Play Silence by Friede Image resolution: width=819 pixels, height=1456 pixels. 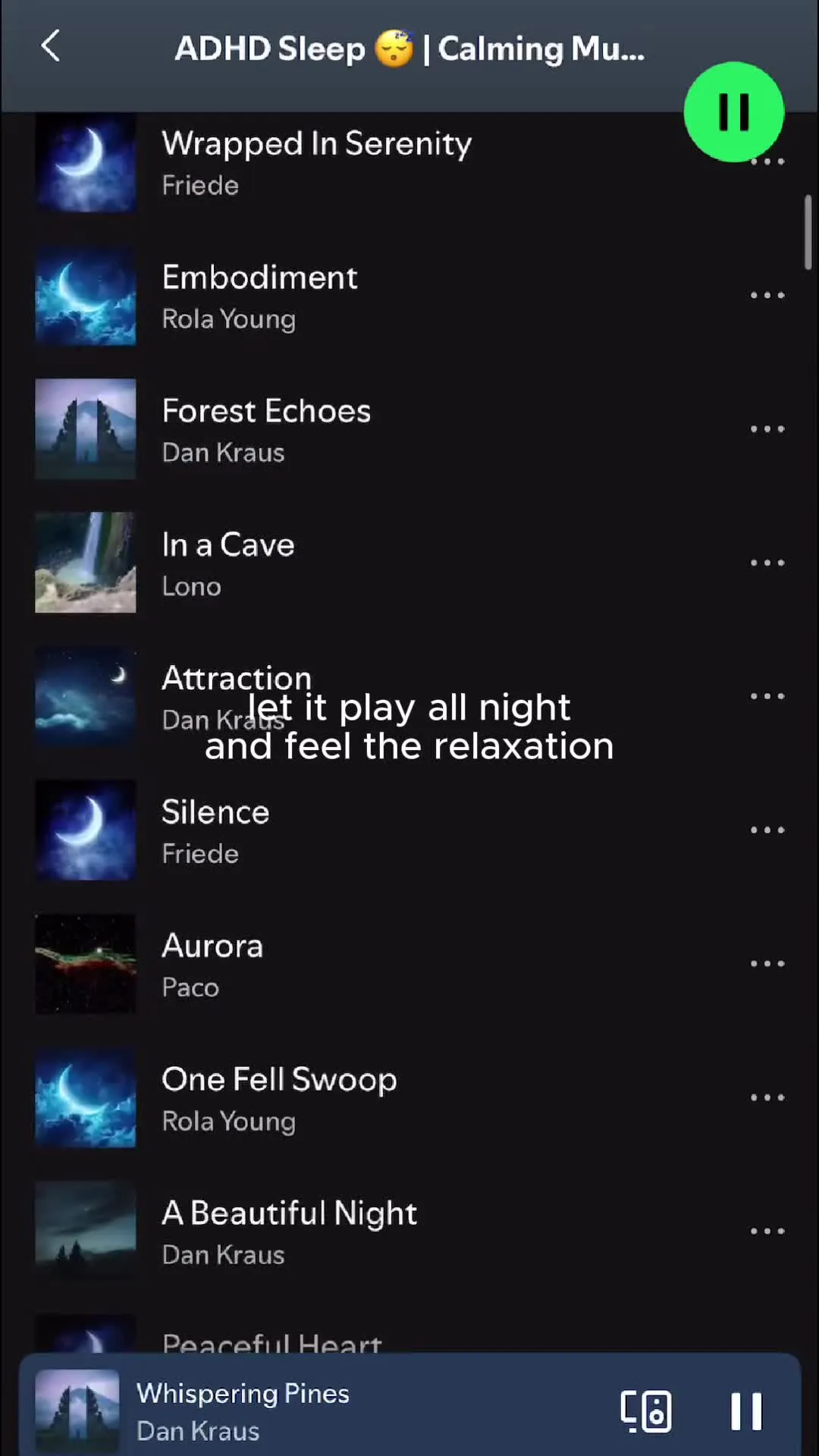[x=215, y=830]
